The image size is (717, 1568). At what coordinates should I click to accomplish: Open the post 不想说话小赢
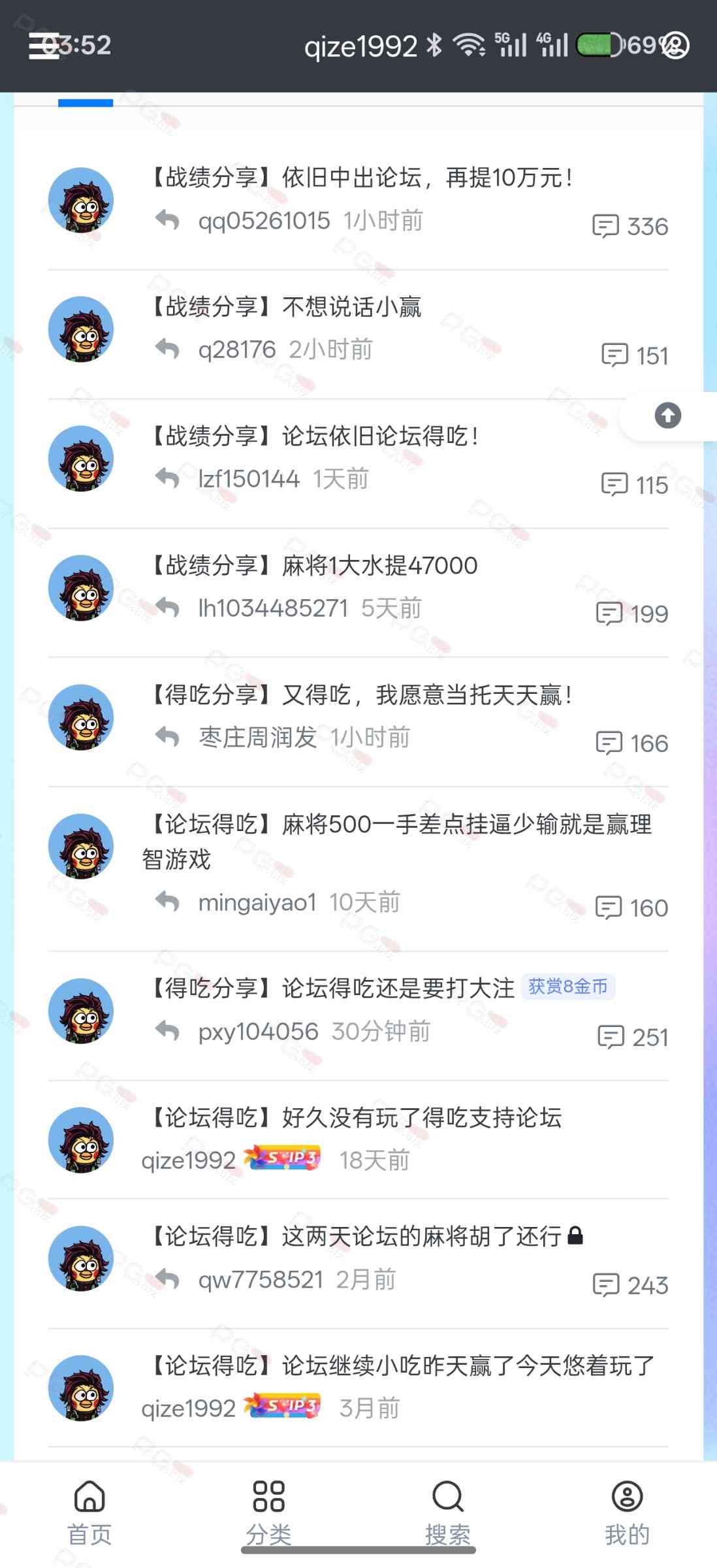pos(286,307)
